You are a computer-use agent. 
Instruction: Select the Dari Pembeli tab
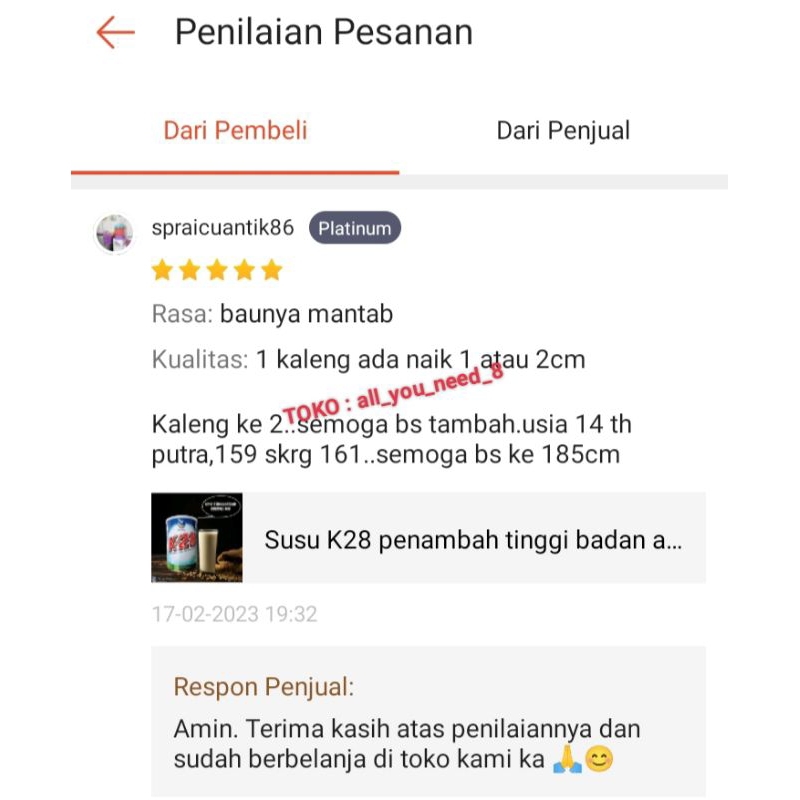[235, 131]
